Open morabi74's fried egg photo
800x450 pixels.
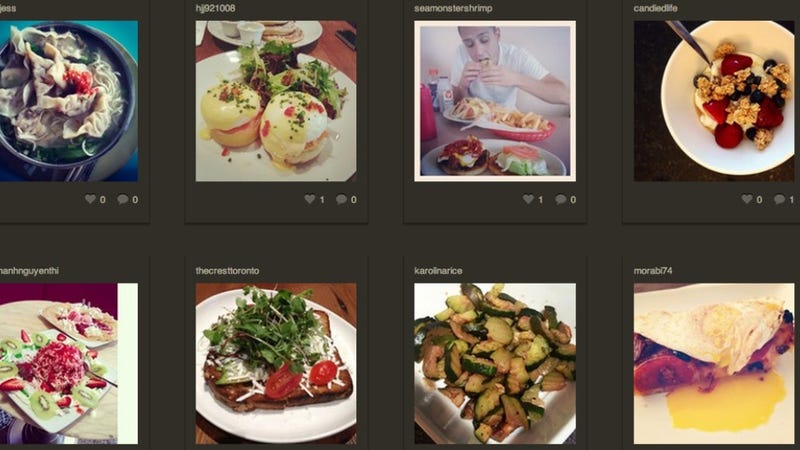713,363
